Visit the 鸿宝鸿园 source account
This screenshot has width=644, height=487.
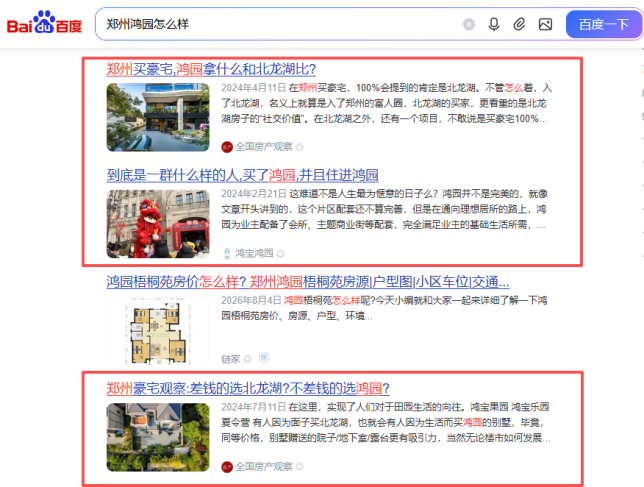pos(253,253)
